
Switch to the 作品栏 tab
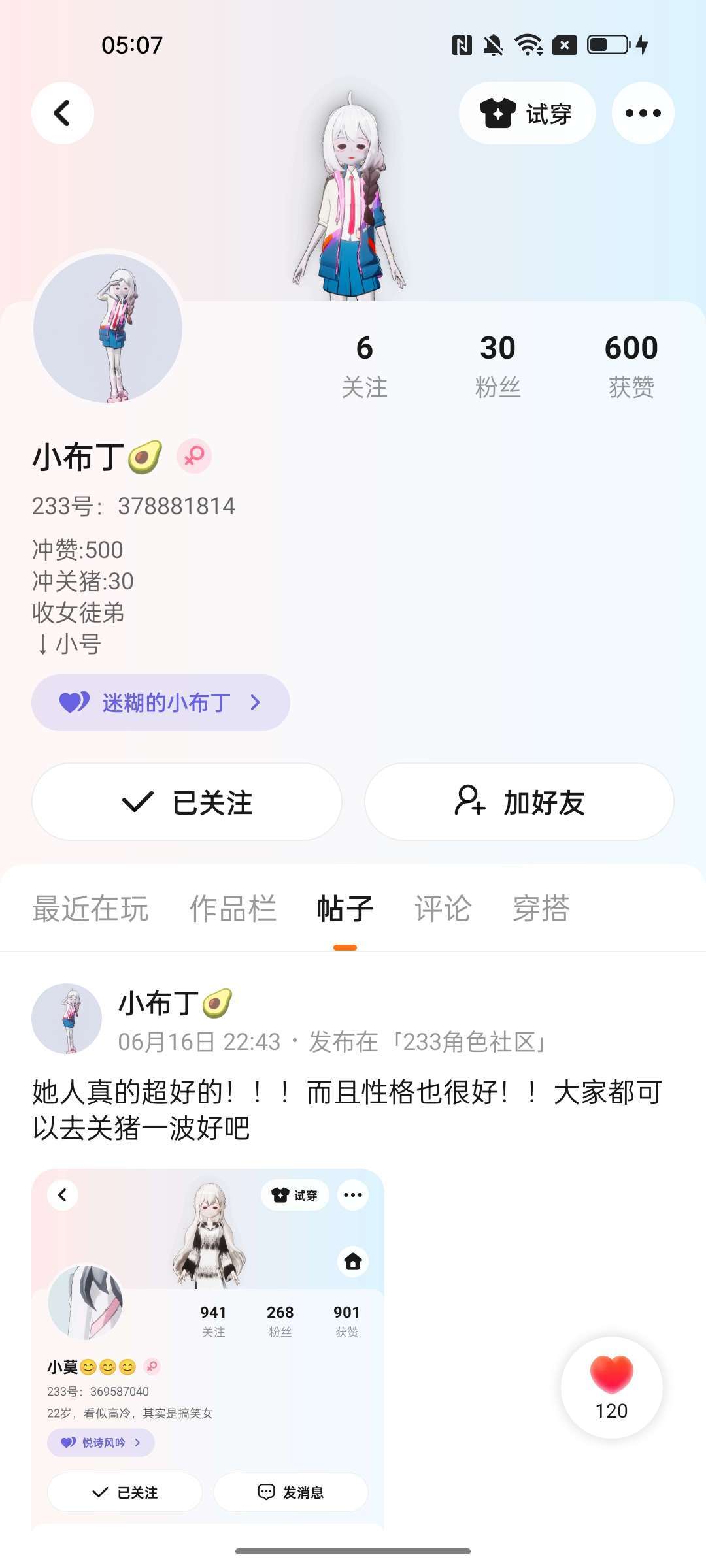point(233,909)
